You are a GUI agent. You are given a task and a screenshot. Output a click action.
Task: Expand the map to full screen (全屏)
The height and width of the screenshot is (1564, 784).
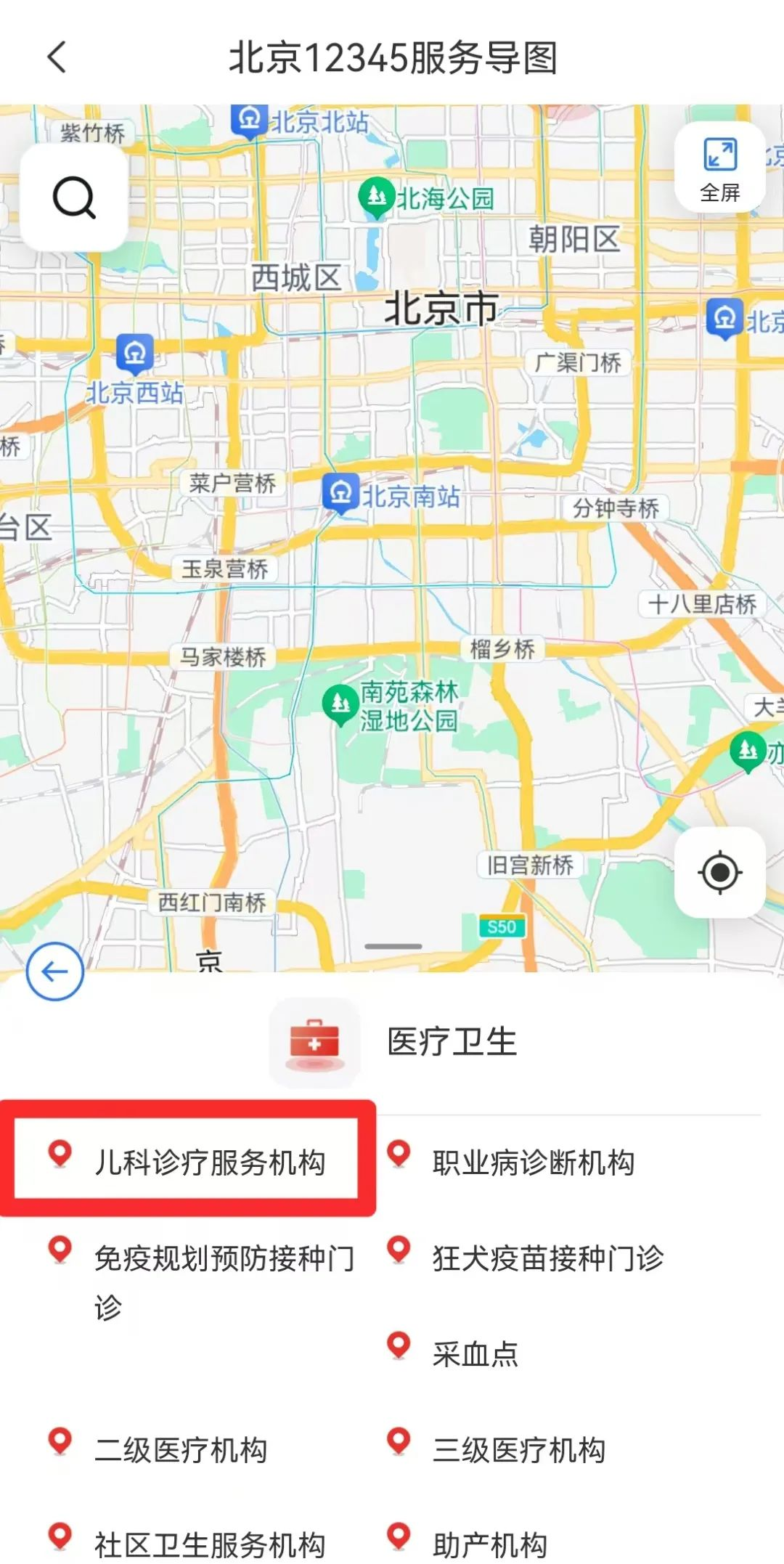click(719, 168)
